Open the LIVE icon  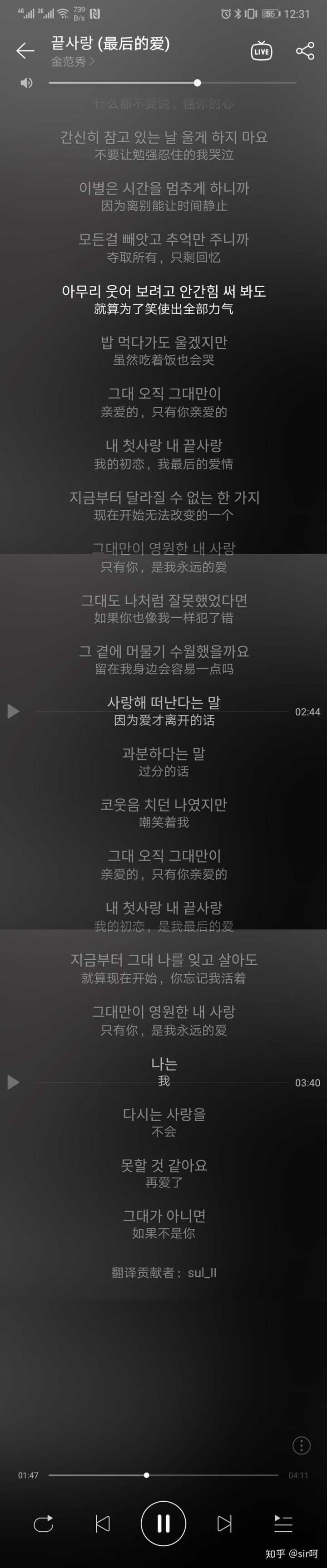tap(261, 51)
